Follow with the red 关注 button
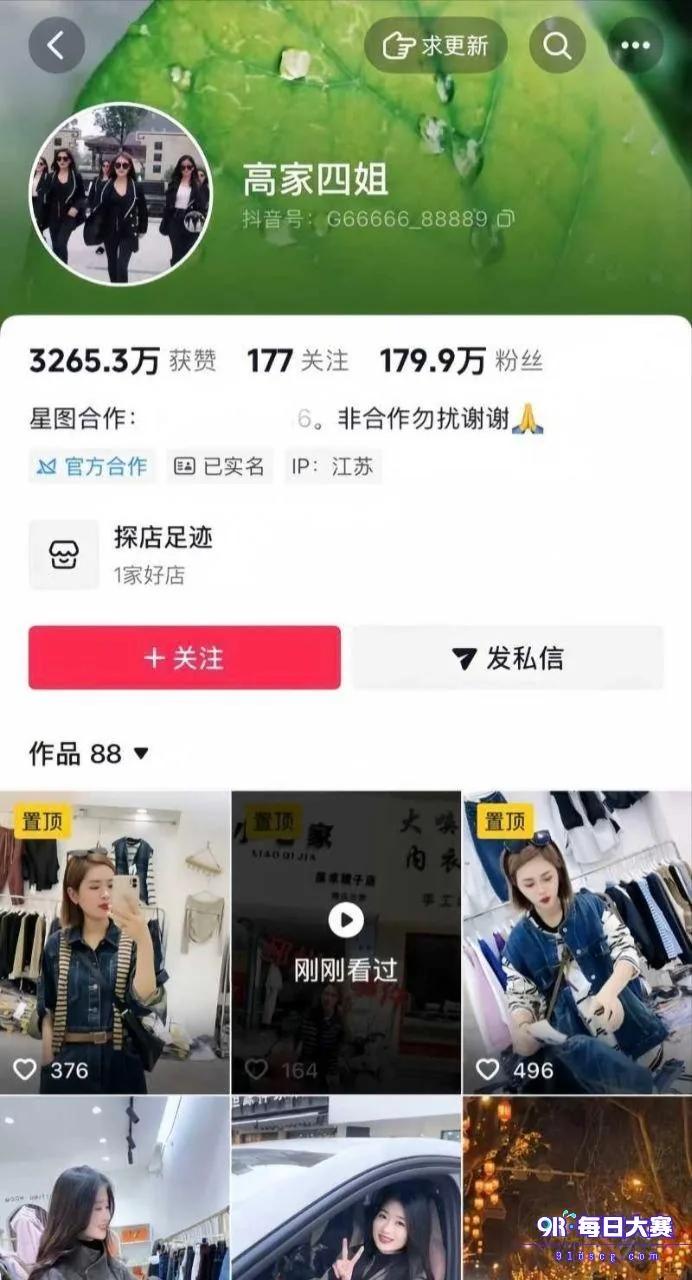Viewport: 692px width, 1280px height. click(184, 657)
